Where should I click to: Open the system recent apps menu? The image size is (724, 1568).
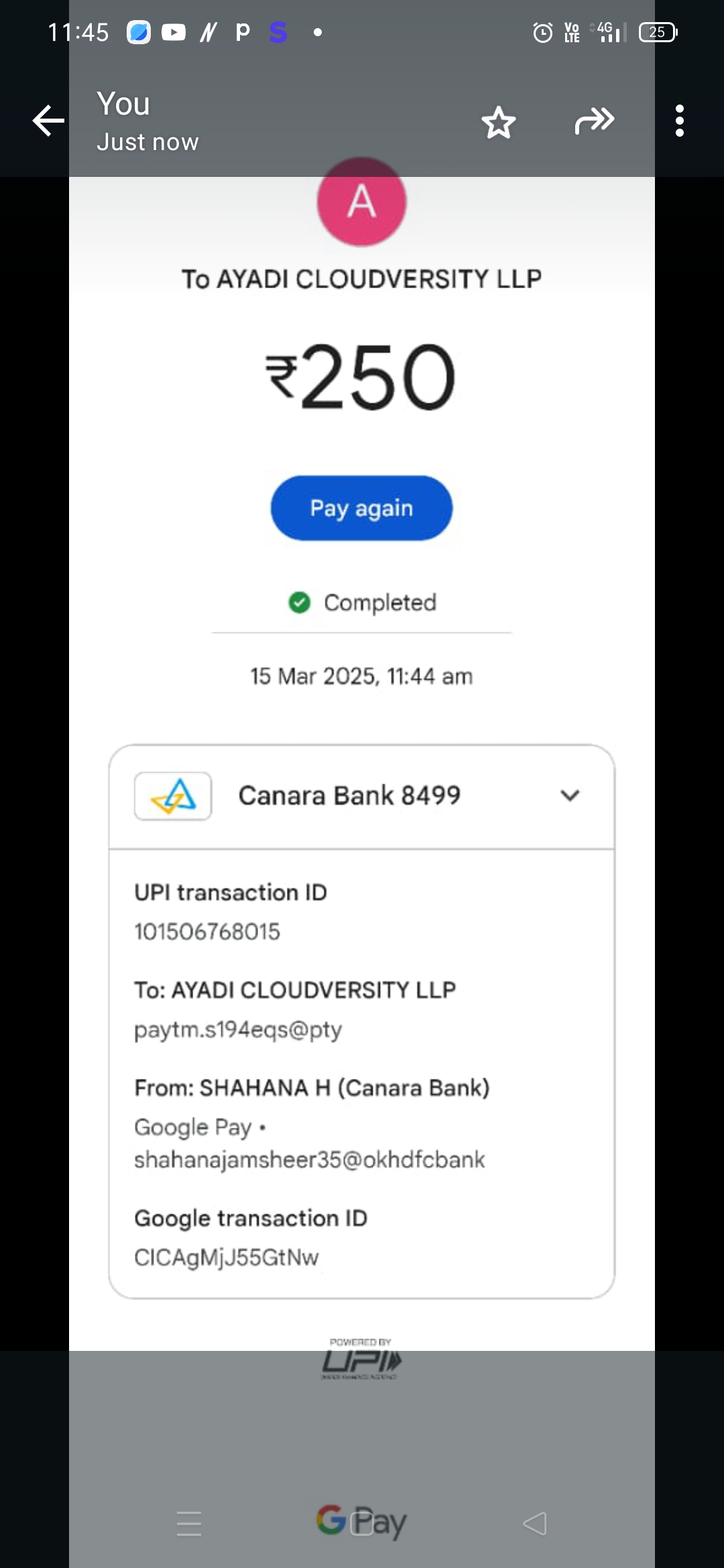[189, 1524]
